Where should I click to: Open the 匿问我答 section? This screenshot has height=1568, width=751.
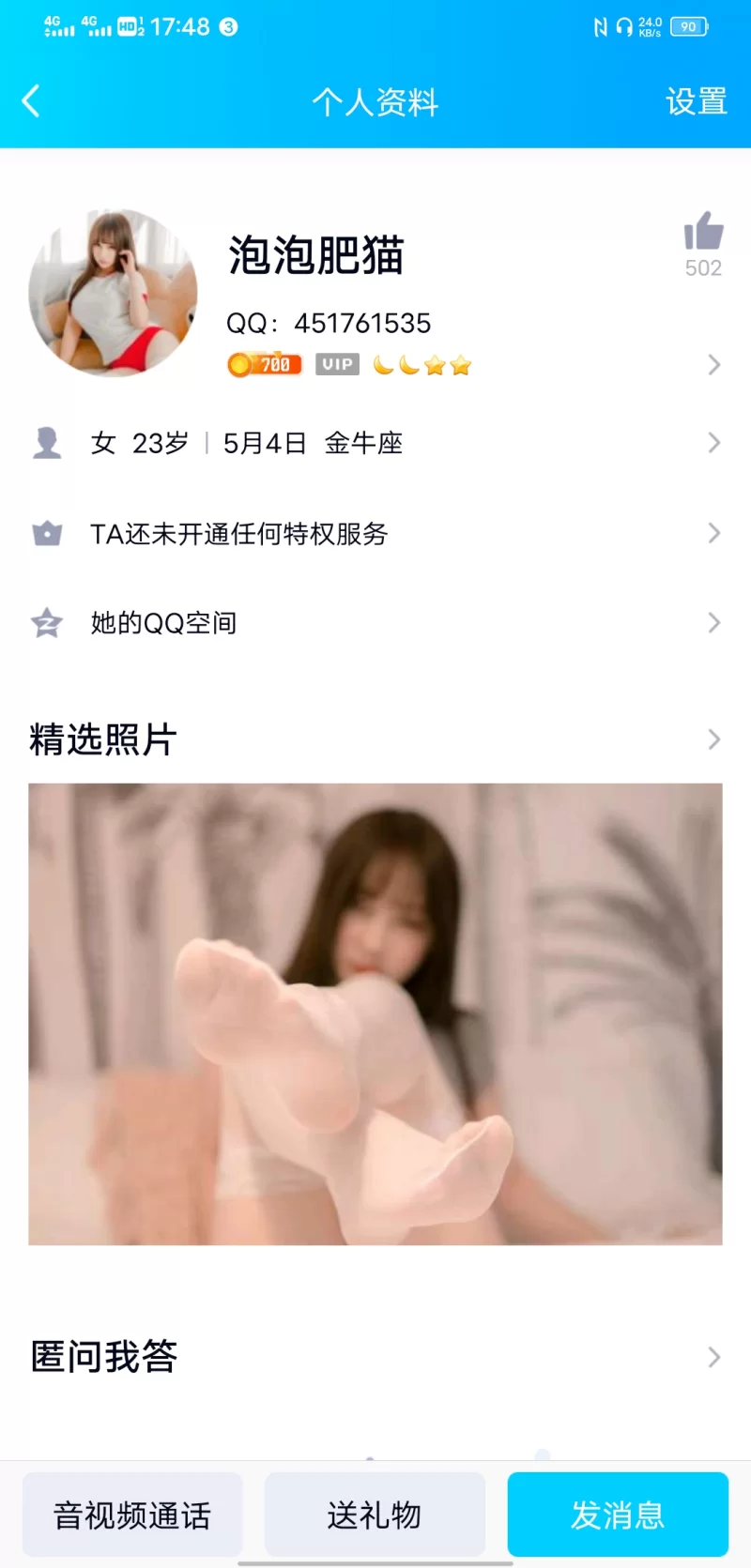pyautogui.click(x=375, y=1357)
